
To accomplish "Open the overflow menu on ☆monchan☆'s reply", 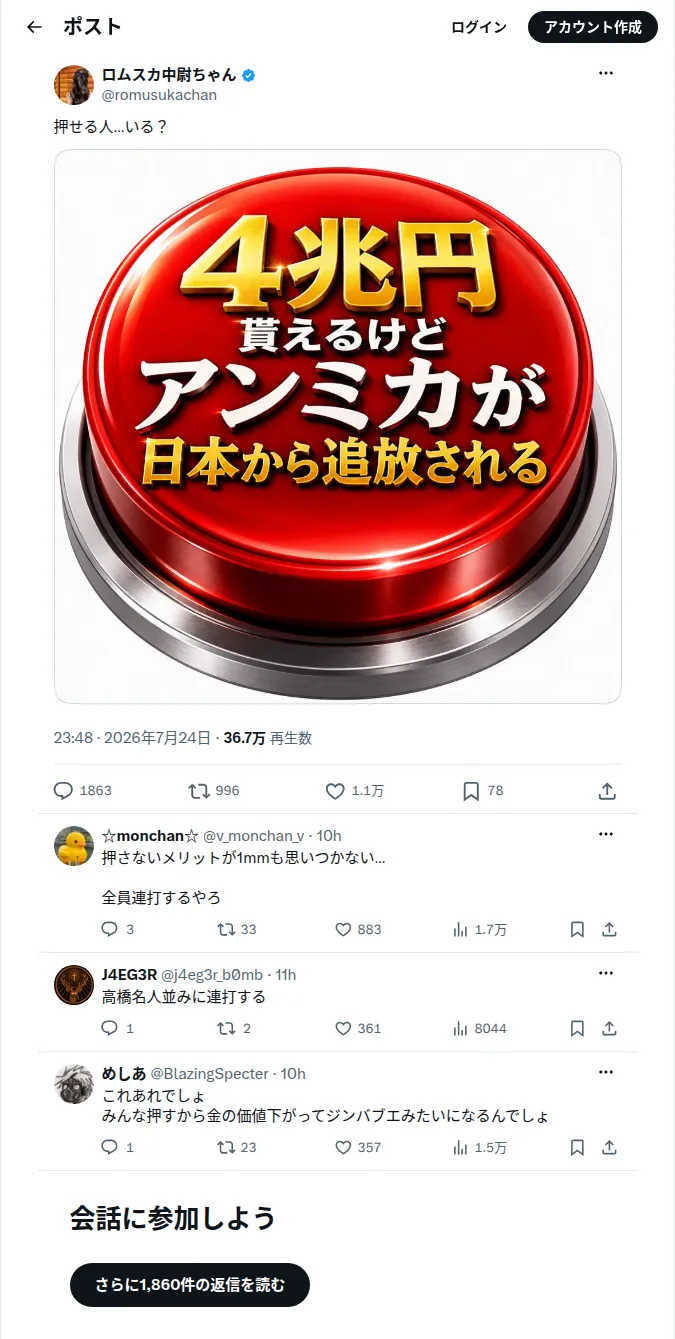I will 606,834.
